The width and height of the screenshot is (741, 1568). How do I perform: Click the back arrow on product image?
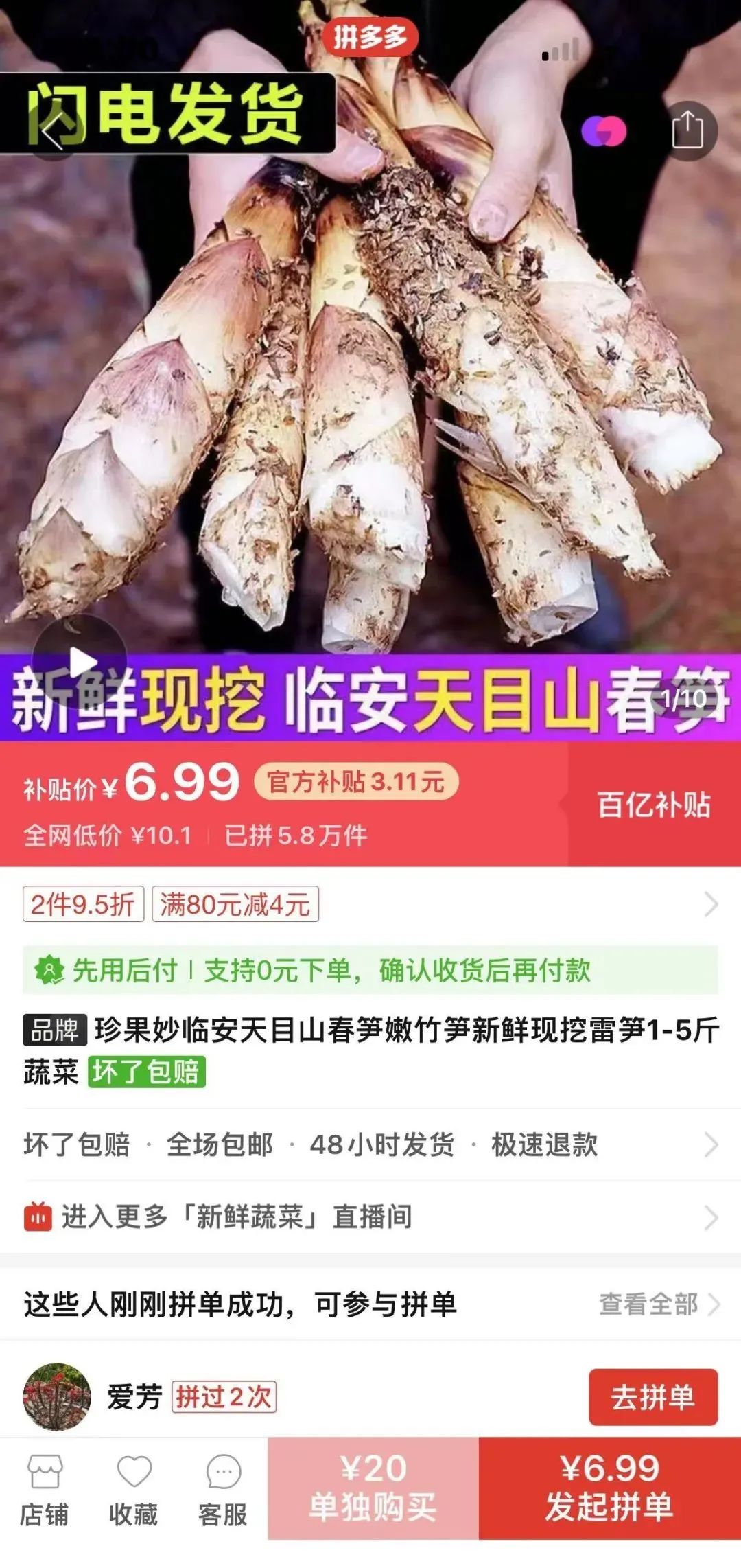click(51, 132)
